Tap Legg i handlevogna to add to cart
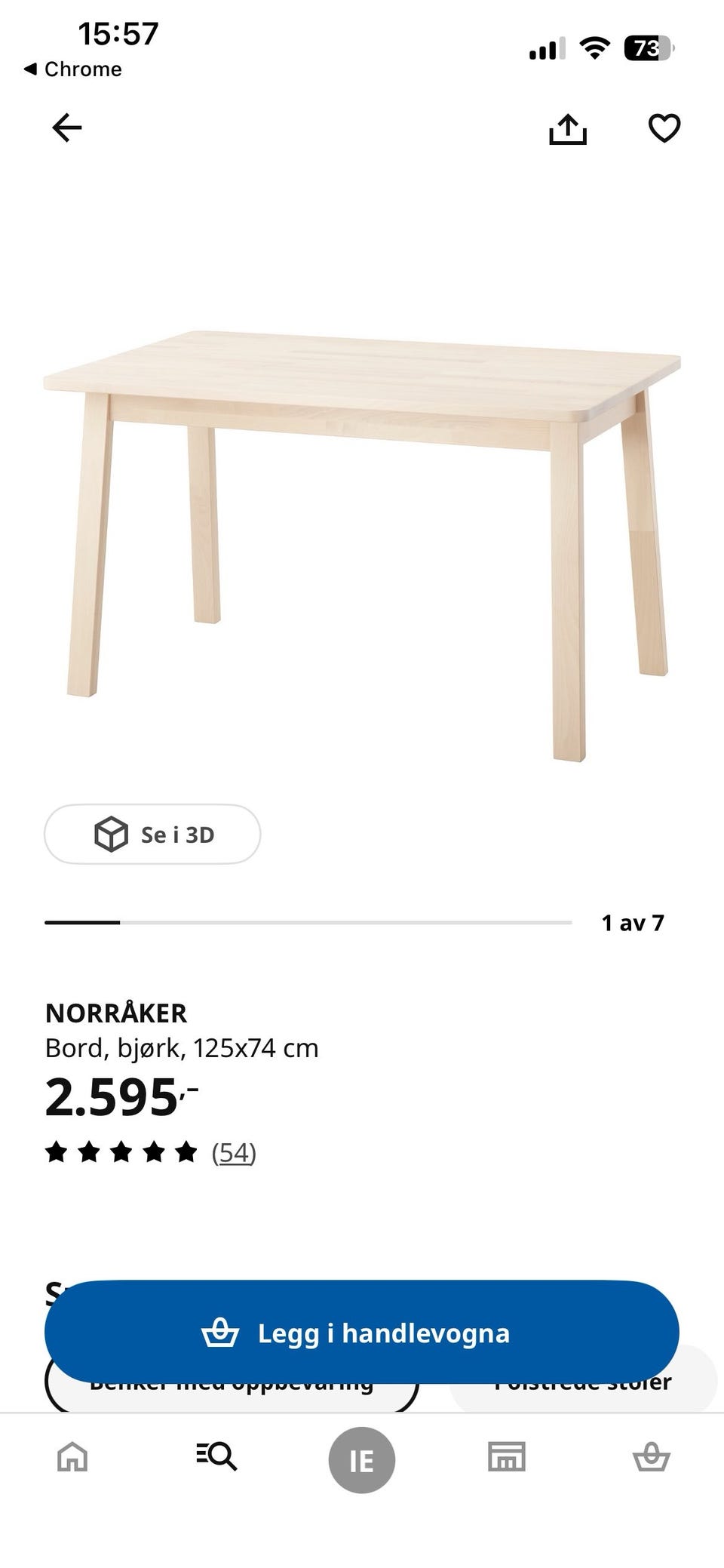The width and height of the screenshot is (724, 1568). coord(362,1332)
